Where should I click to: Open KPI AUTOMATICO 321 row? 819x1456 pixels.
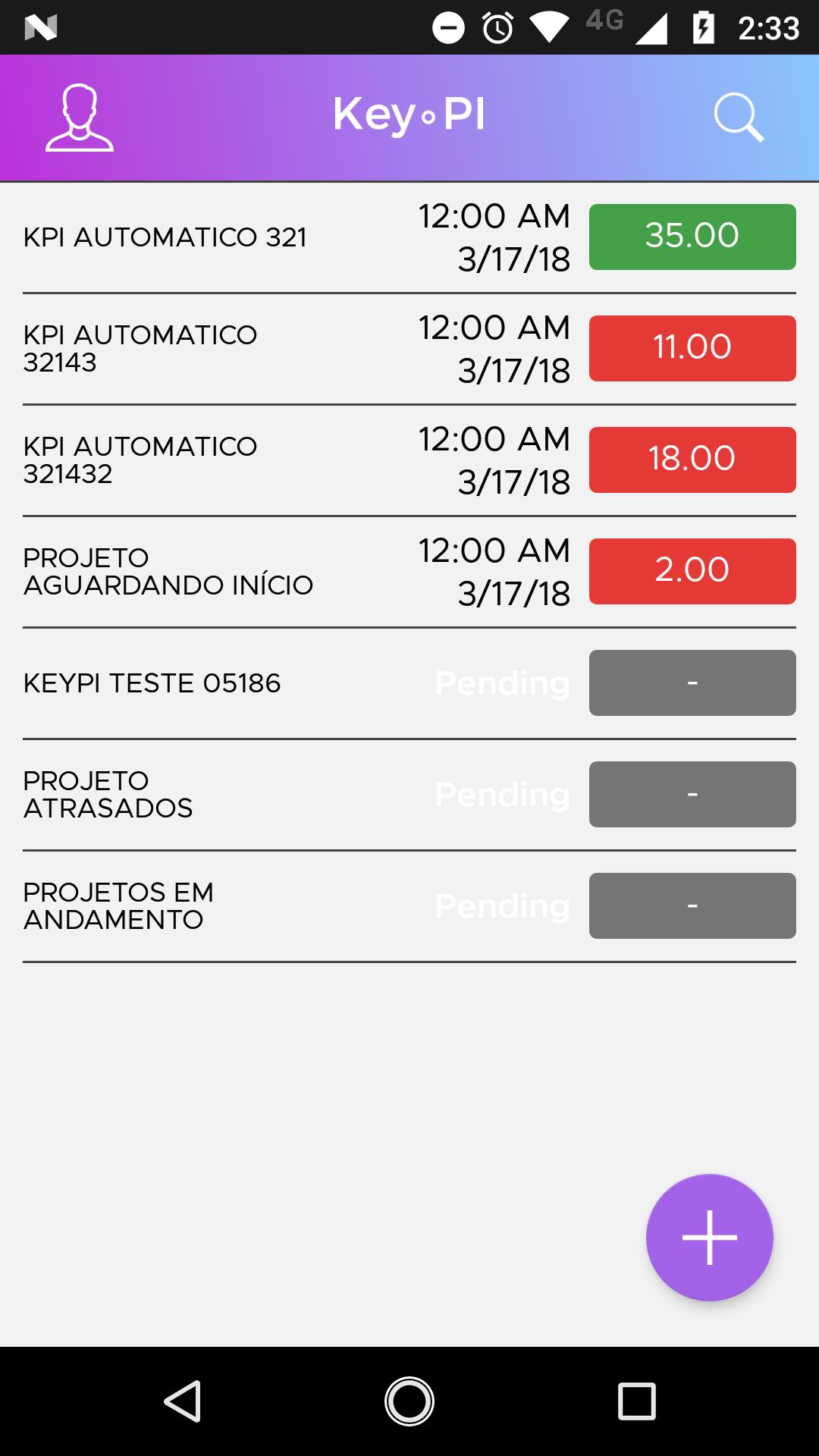click(x=409, y=237)
